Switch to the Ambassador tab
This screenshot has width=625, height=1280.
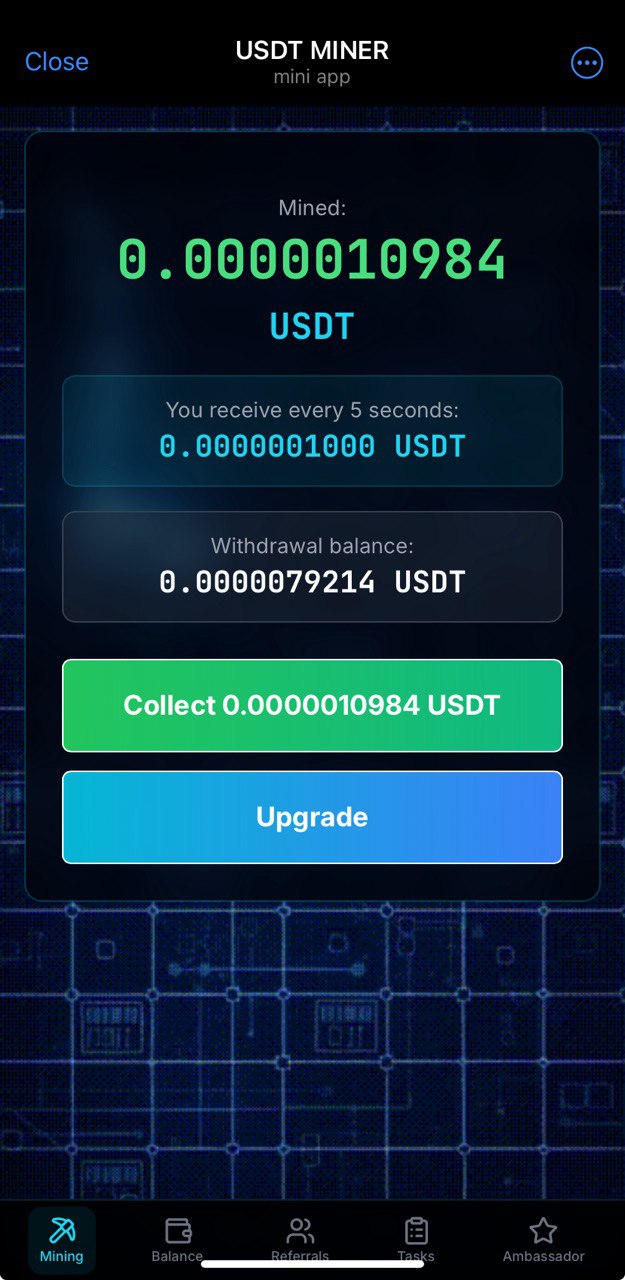click(543, 1240)
